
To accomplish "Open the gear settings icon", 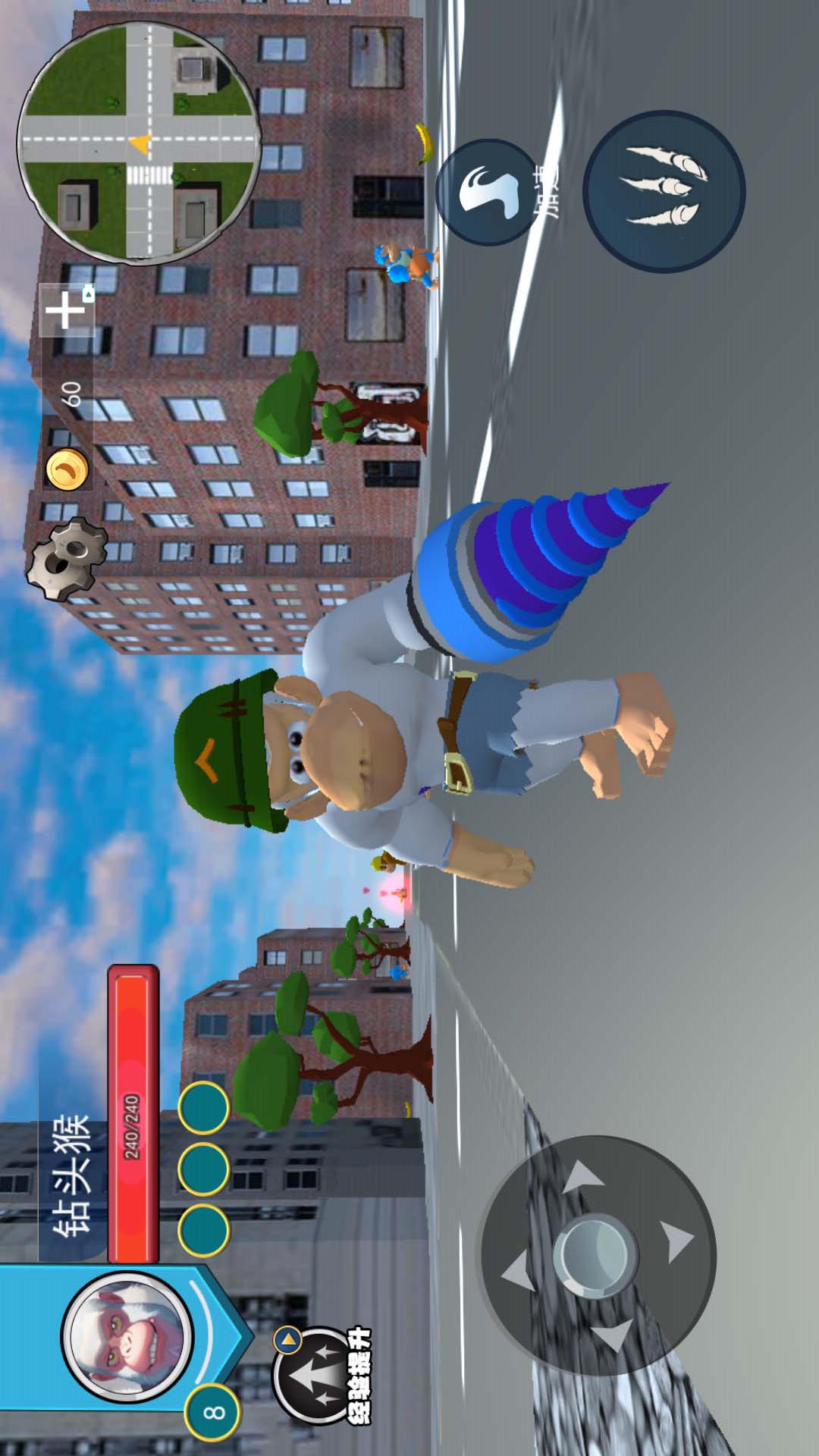I will [x=67, y=560].
